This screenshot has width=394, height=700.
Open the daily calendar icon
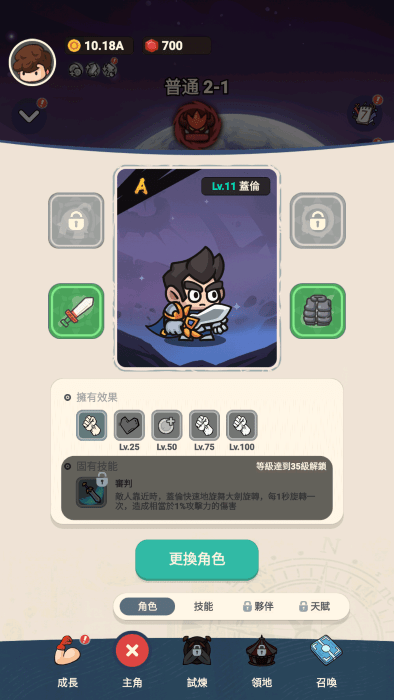click(x=364, y=114)
